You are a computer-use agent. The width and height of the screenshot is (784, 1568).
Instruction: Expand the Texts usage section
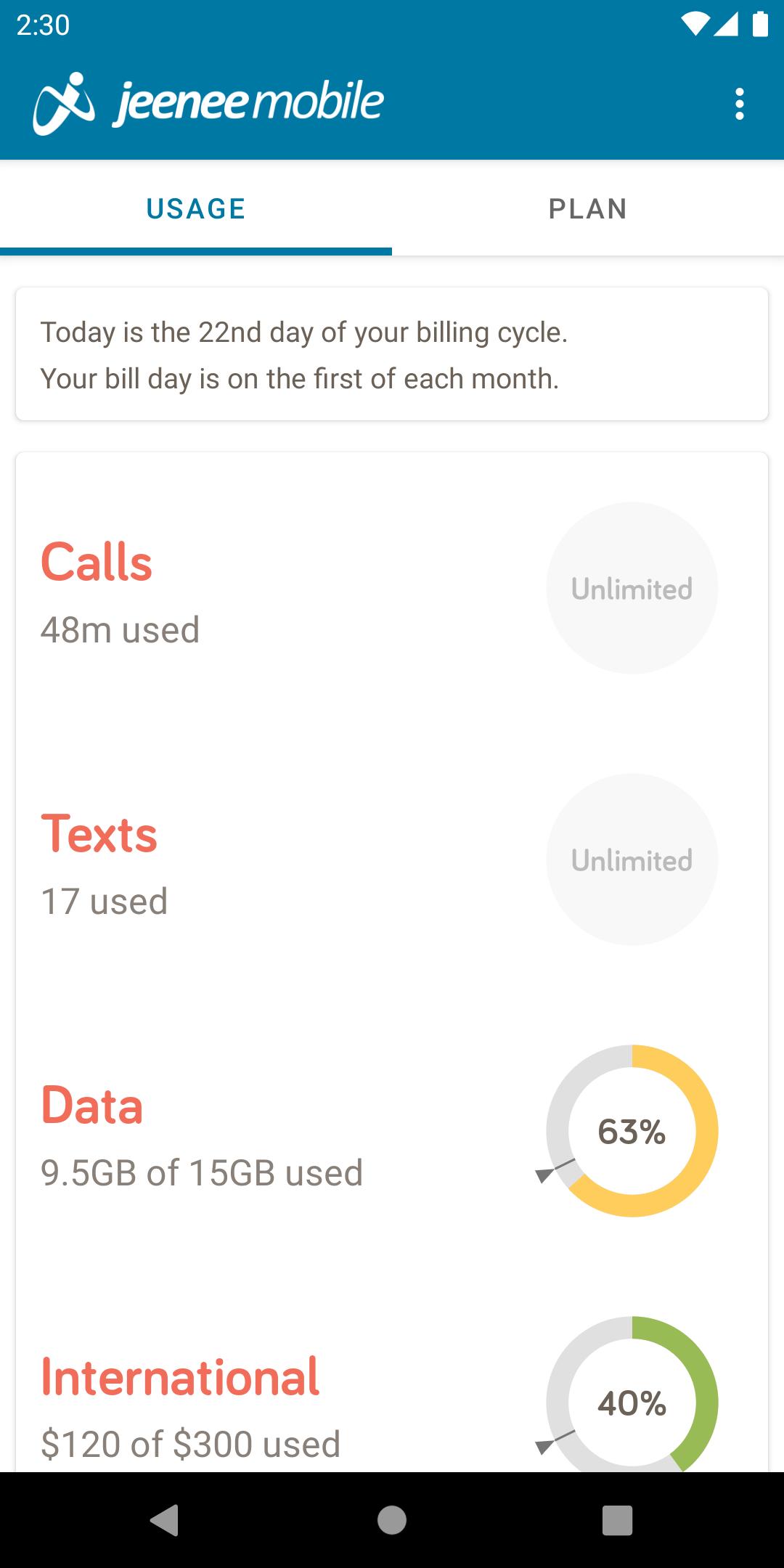click(100, 833)
